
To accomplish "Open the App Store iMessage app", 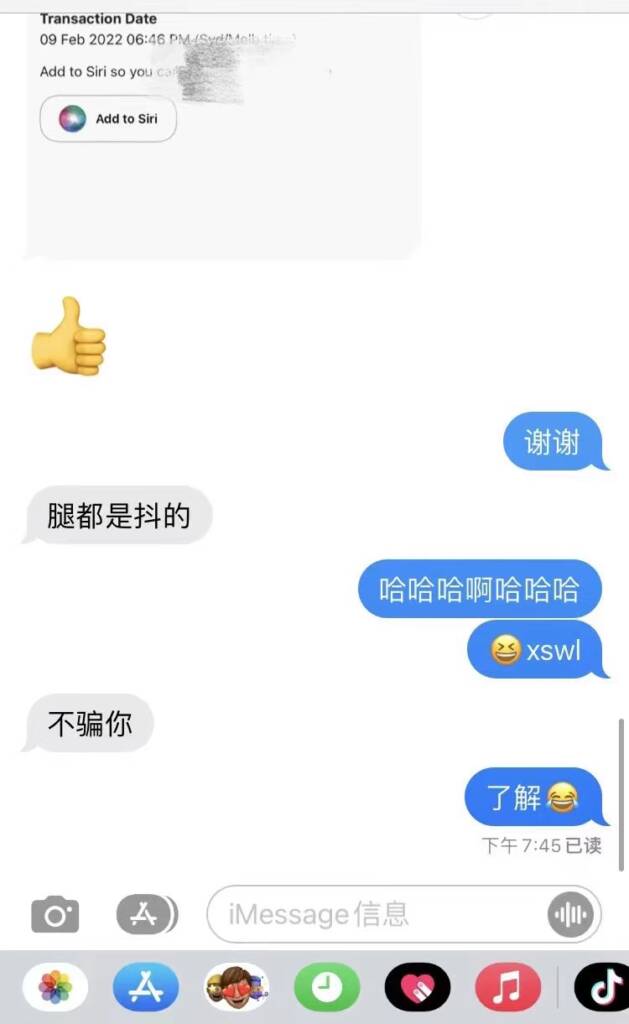I will tap(146, 988).
